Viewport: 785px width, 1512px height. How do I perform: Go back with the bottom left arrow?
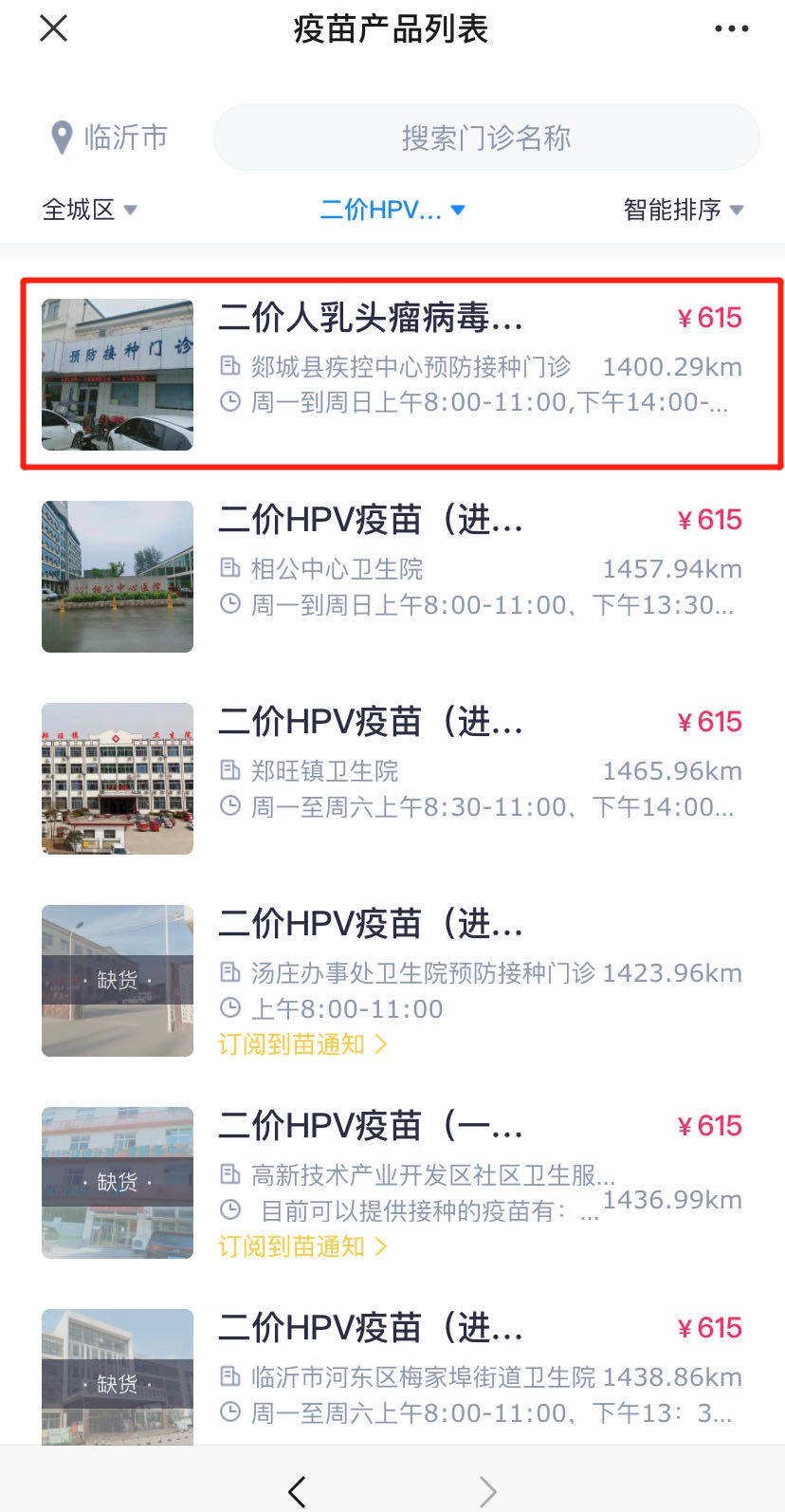297,1491
